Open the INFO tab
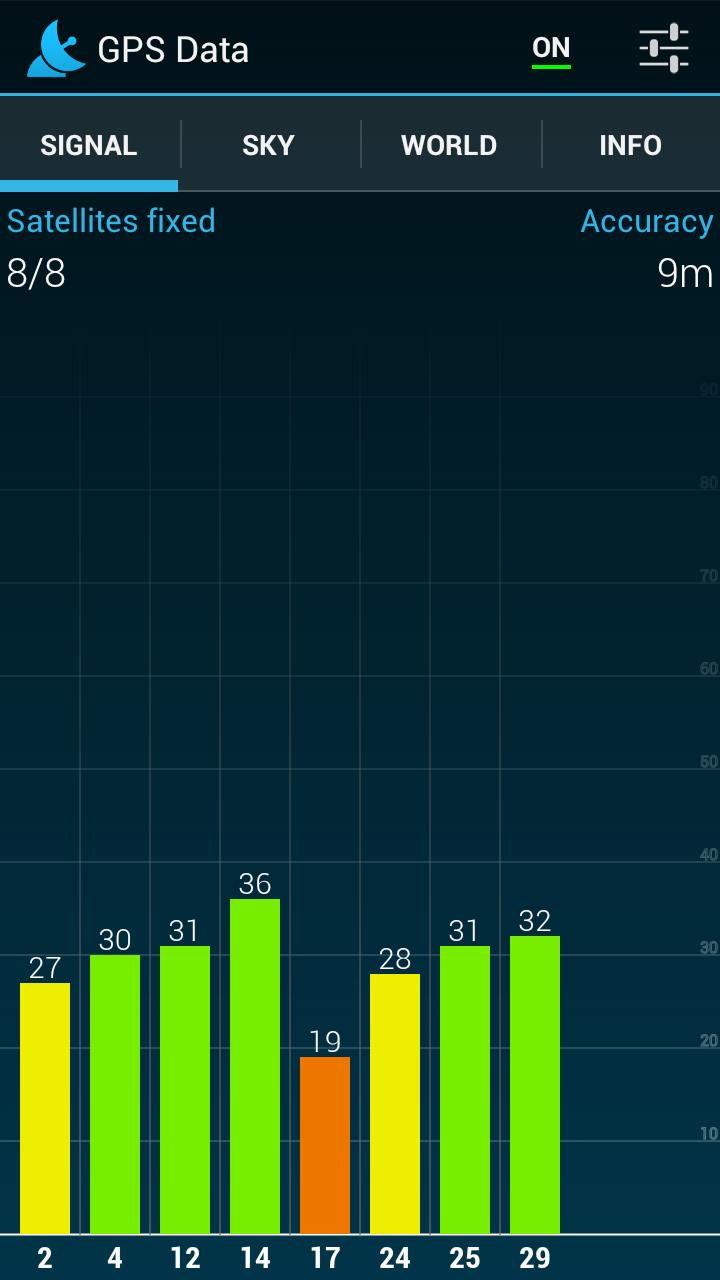Screen dimensions: 720x1280 [631, 145]
